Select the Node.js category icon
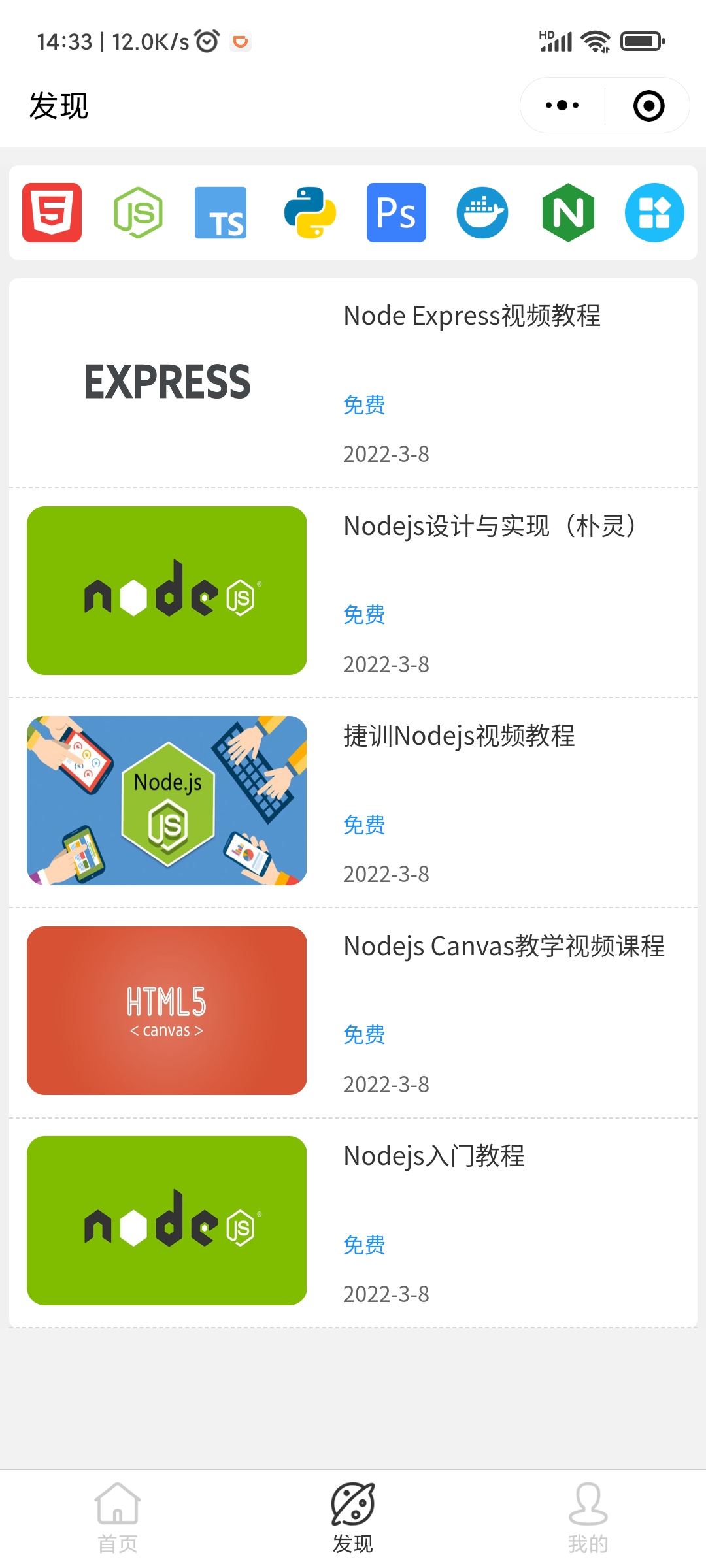Viewport: 706px width, 1568px height. [x=138, y=212]
